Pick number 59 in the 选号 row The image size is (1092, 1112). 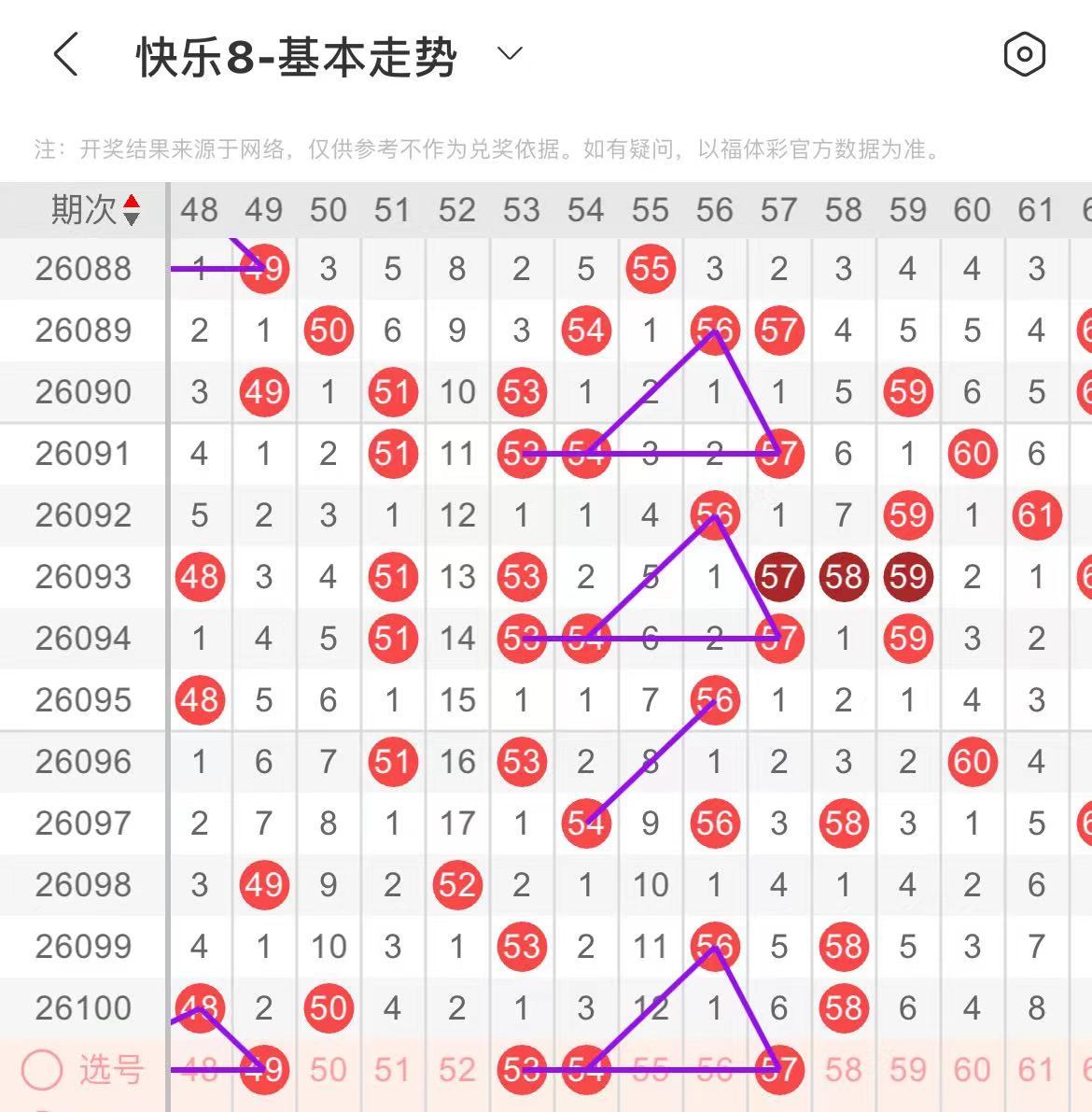click(x=907, y=1070)
